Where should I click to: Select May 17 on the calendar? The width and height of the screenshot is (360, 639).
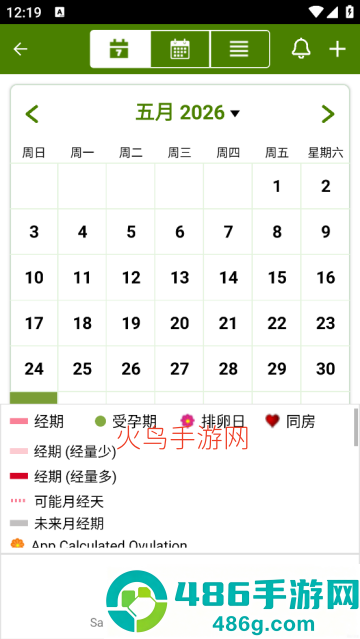pos(34,323)
